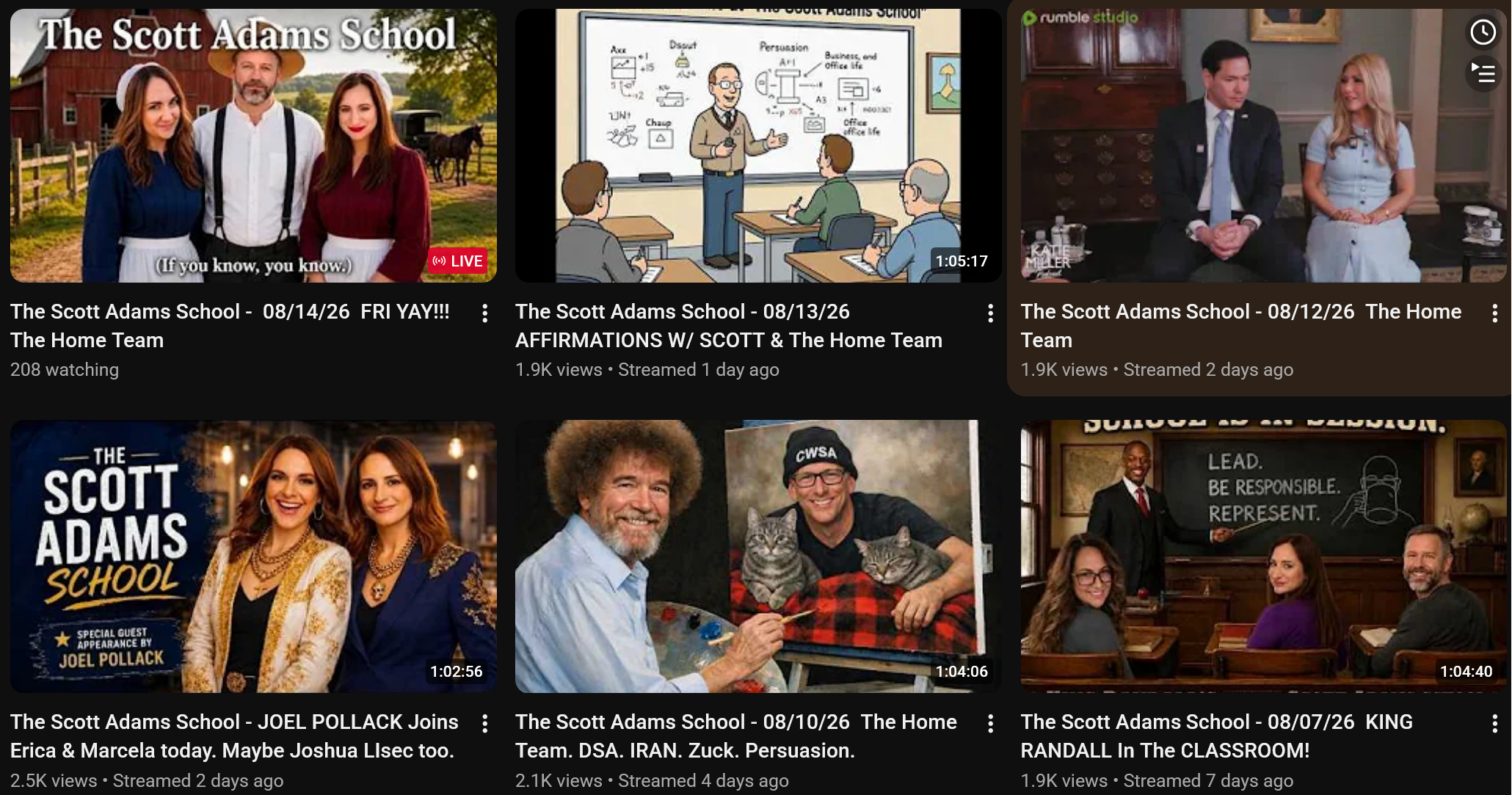Screen dimensions: 1512x795
Task: Play the 08/13/26 AFFIRMATIONS W/ SCOTT thumbnail
Action: pos(758,145)
